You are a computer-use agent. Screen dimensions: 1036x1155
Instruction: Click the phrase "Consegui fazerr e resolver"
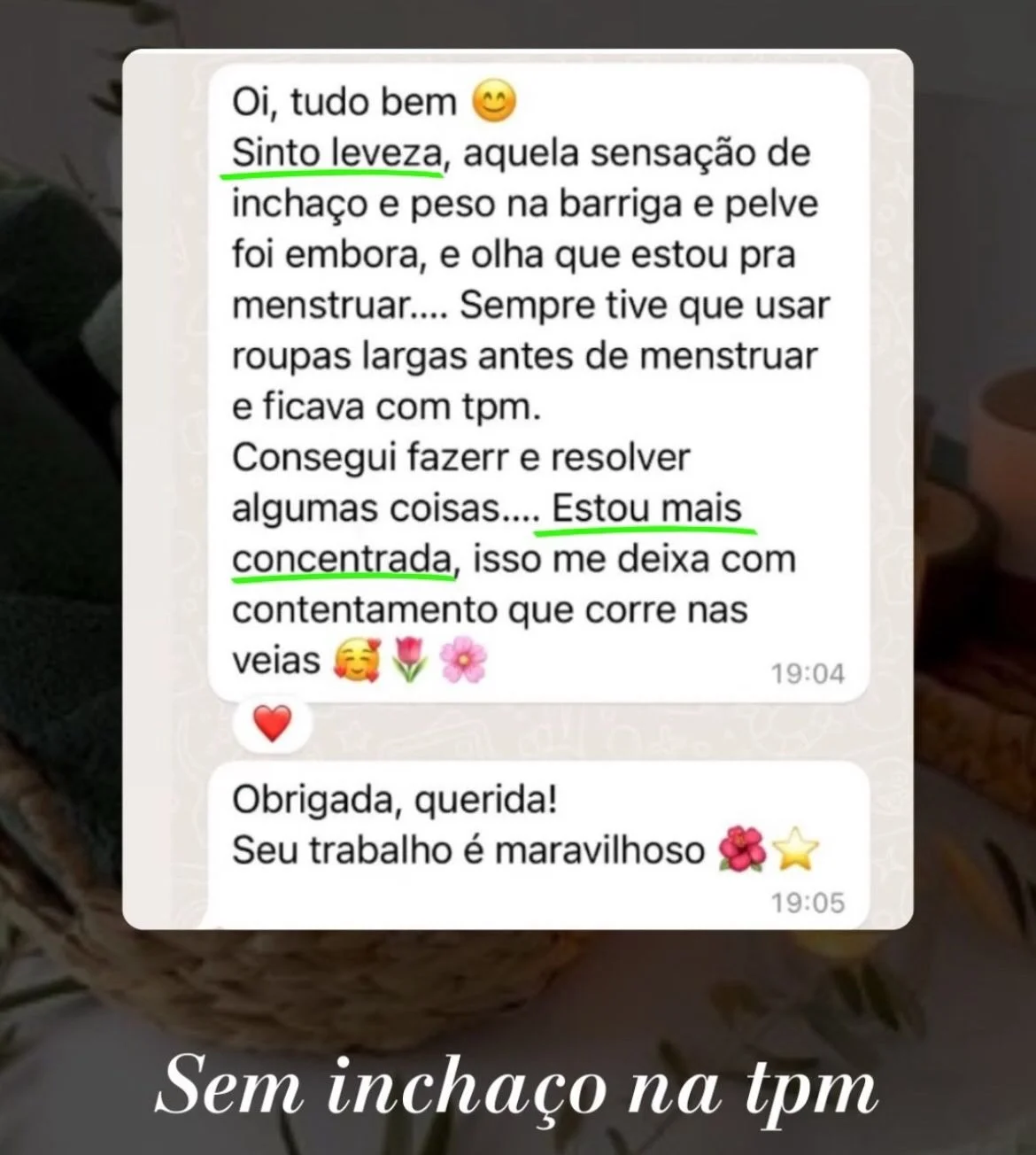[x=460, y=456]
